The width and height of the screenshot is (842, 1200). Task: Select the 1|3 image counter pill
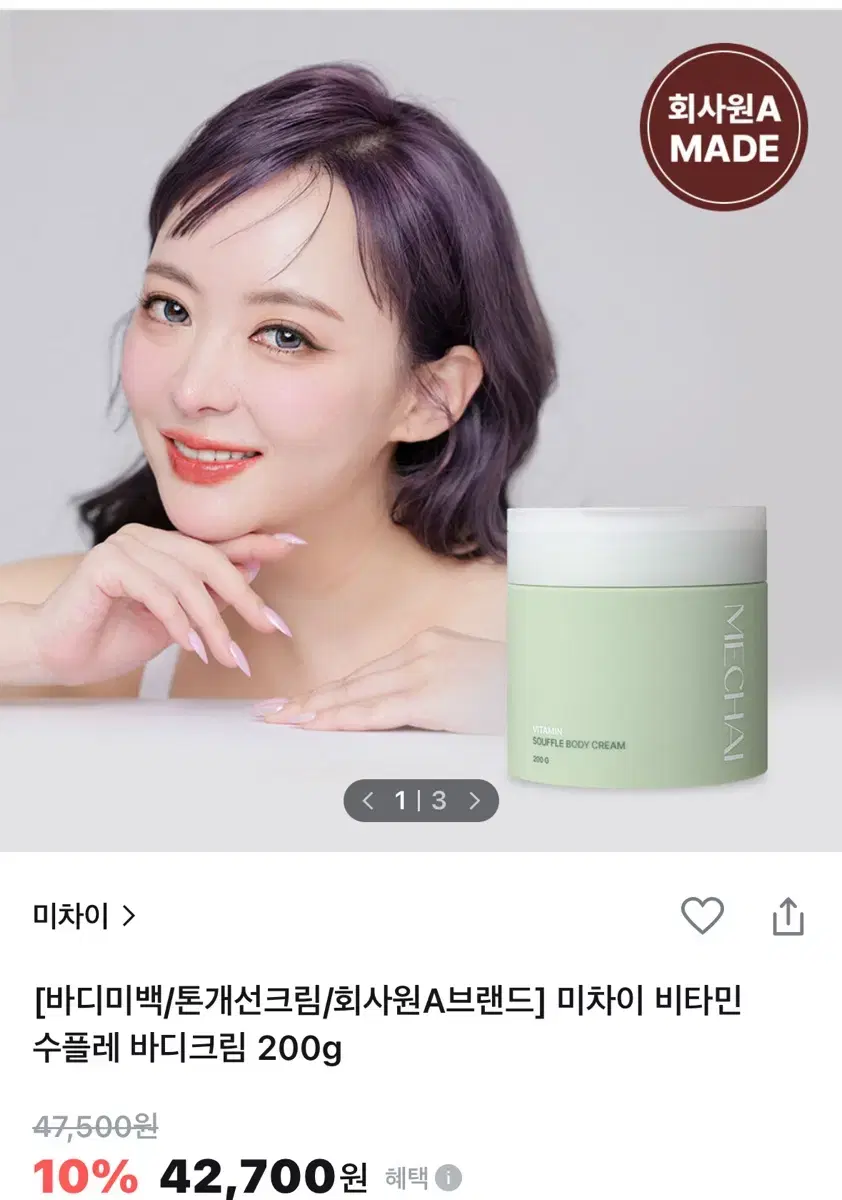(422, 801)
